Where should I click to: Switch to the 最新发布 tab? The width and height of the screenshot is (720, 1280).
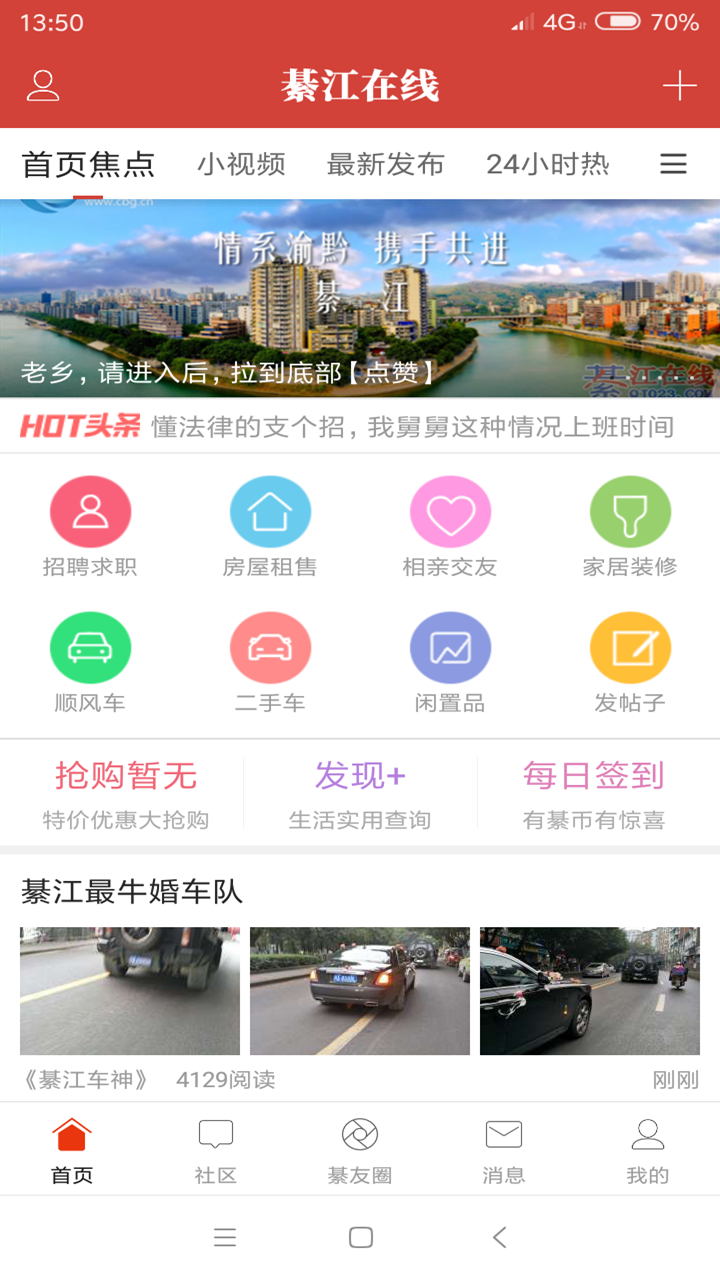385,164
